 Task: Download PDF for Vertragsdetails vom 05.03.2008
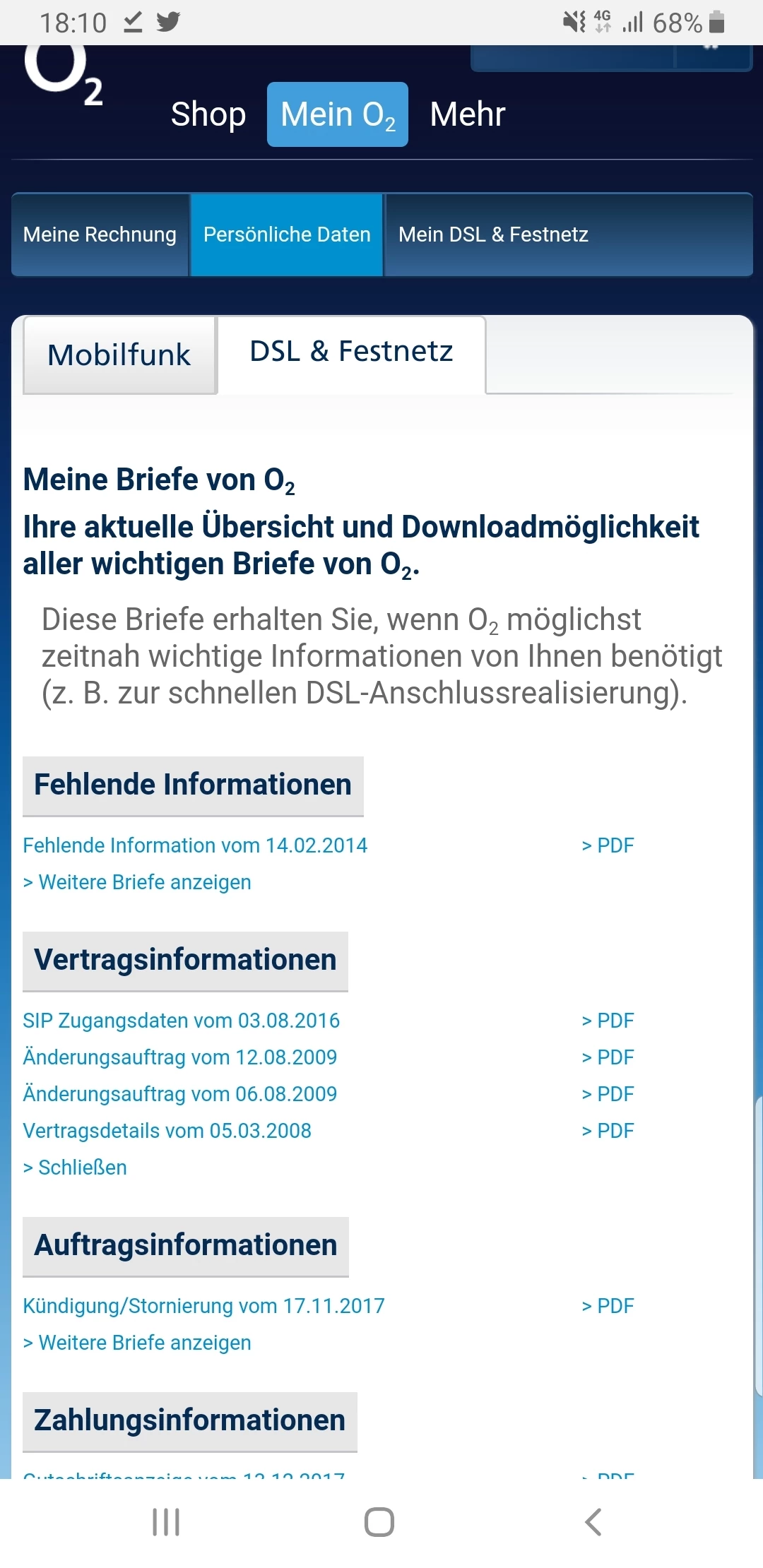[x=608, y=1131]
